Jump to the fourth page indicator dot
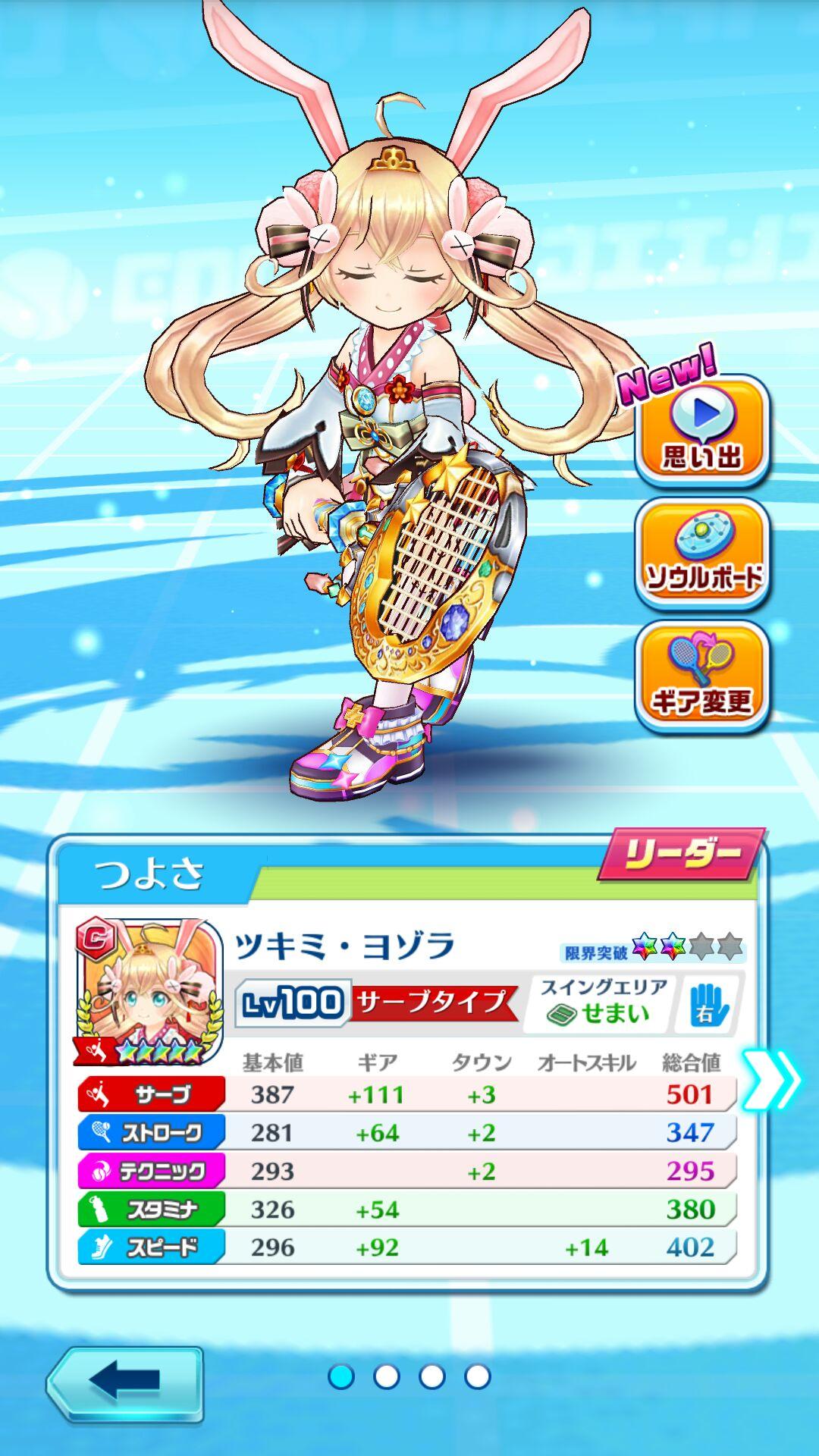 point(478,1376)
